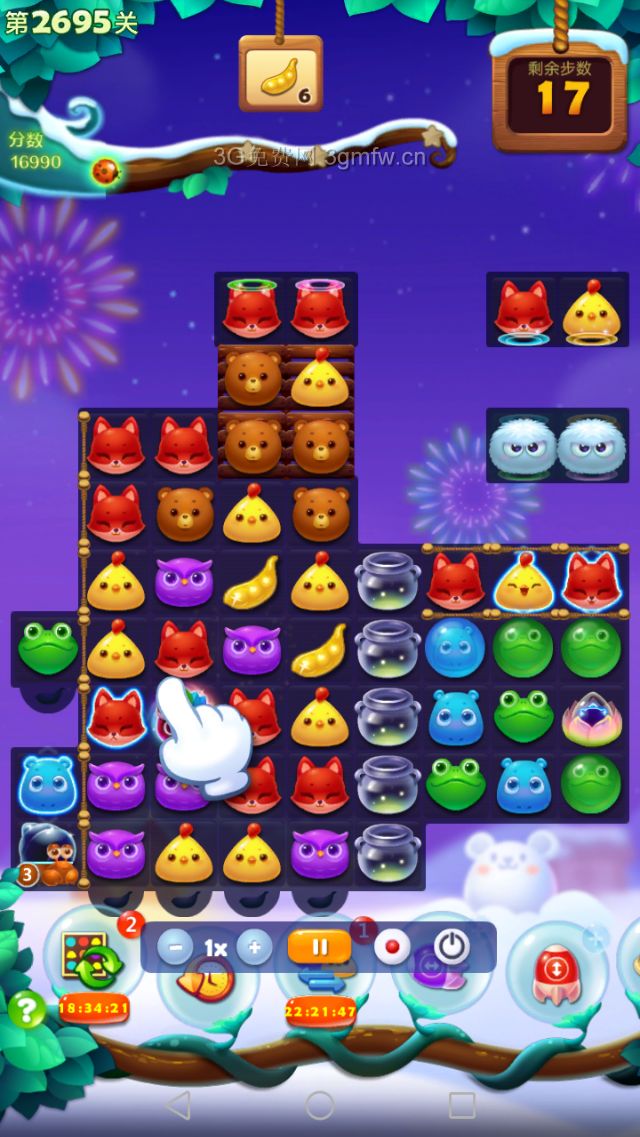Return to the system home screen
Viewport: 640px width, 1137px height.
[x=320, y=1105]
